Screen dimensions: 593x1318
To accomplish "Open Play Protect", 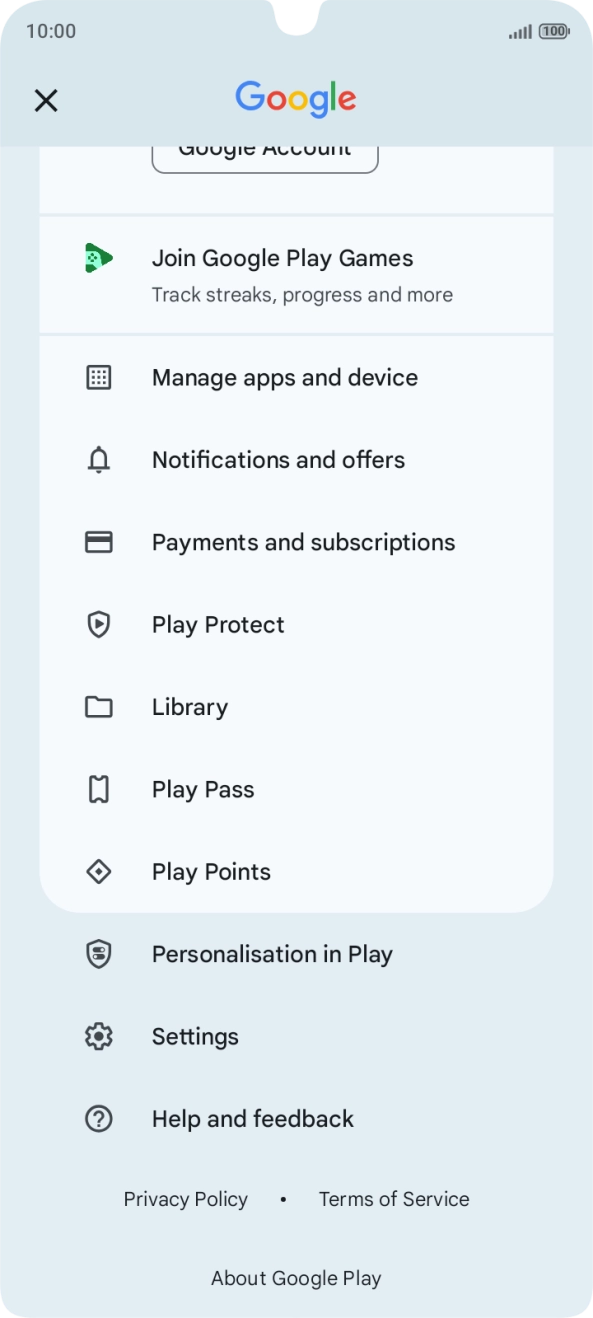I will point(296,625).
